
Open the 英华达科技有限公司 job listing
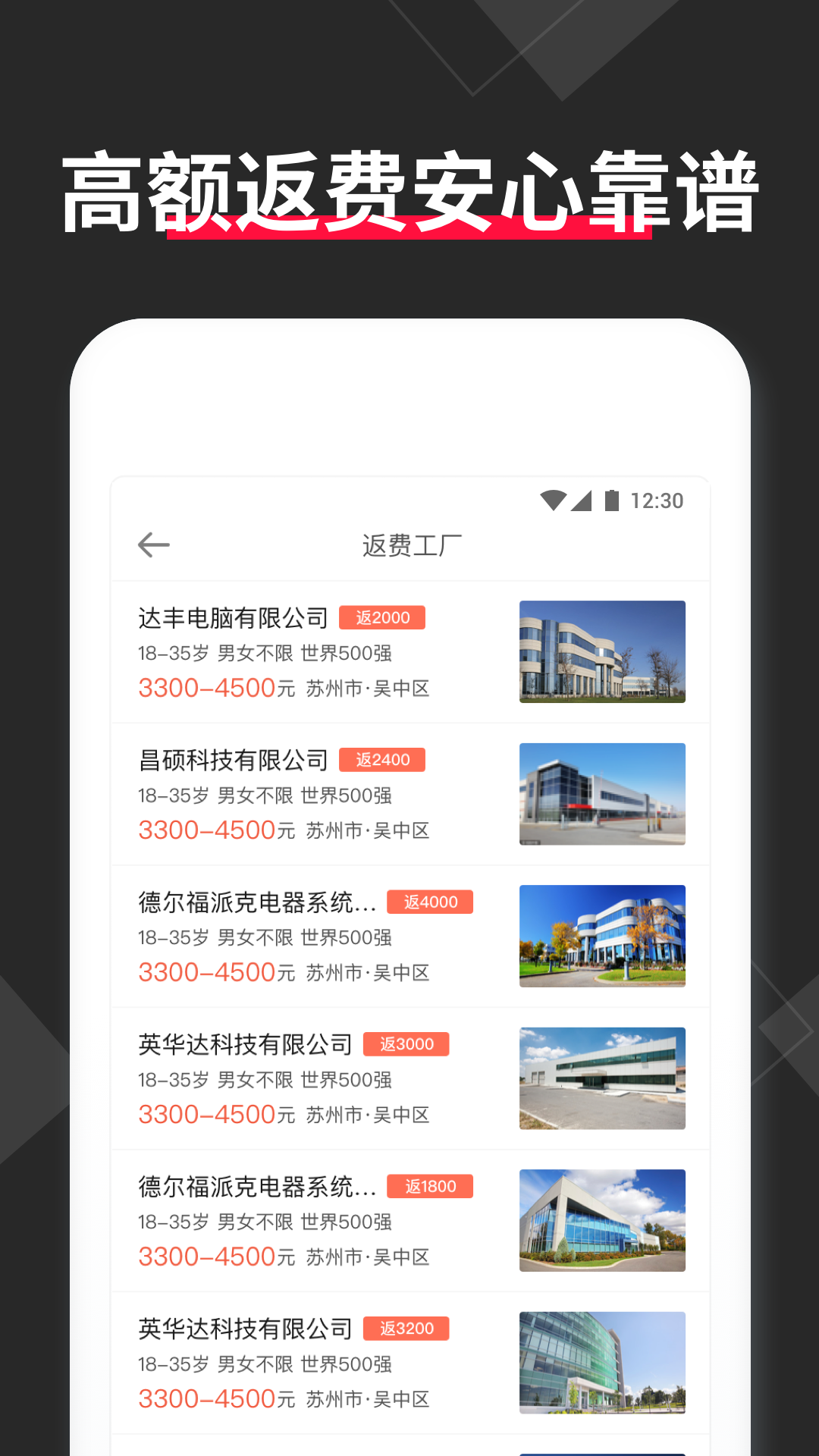point(244,1043)
